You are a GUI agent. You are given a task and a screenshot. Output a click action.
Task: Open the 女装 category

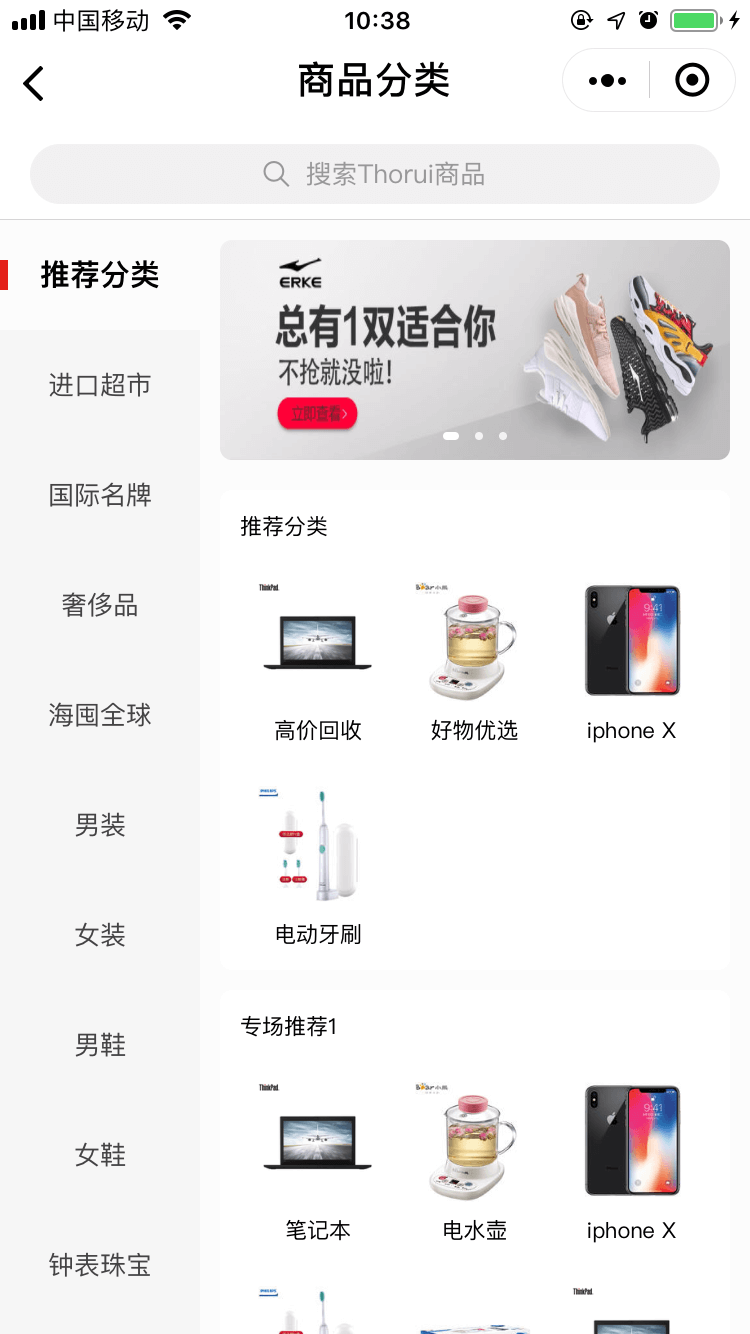(x=100, y=935)
